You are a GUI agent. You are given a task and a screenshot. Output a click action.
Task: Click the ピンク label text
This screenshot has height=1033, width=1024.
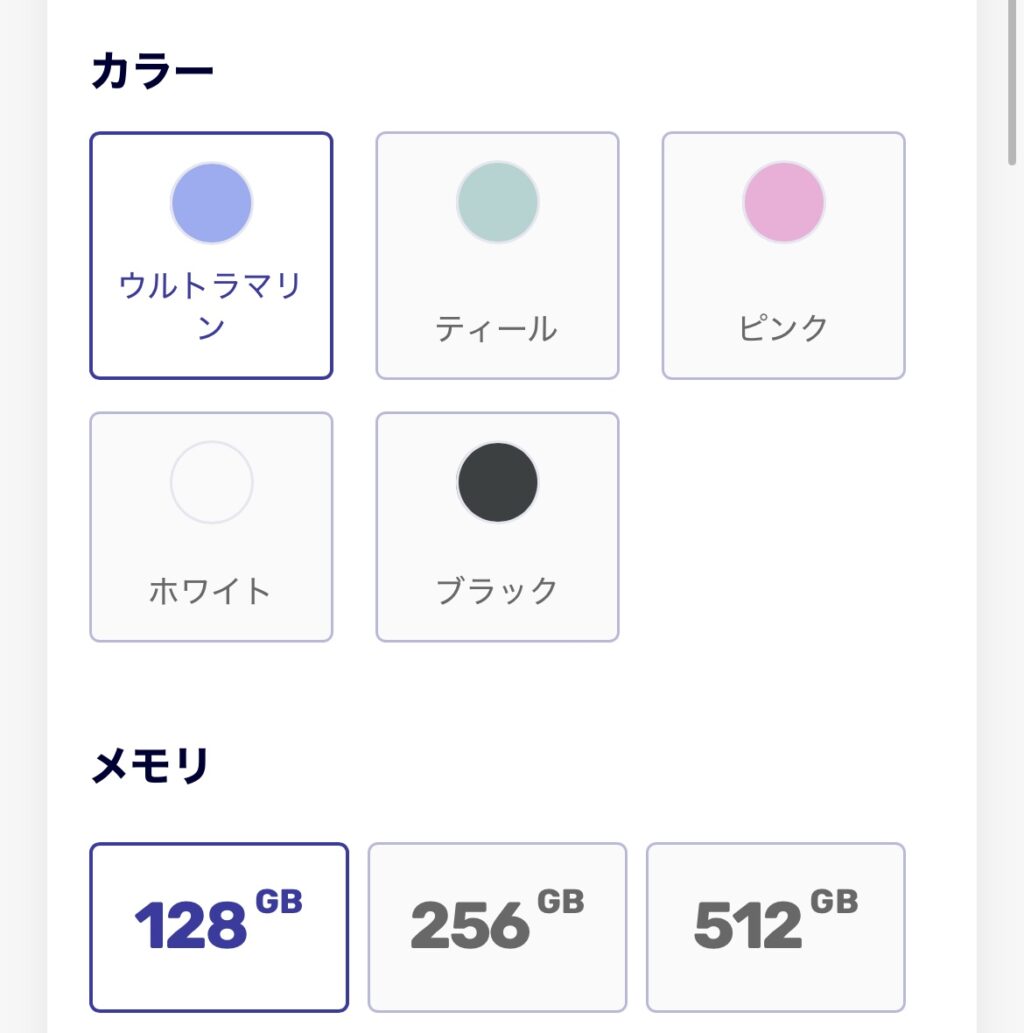(x=784, y=323)
